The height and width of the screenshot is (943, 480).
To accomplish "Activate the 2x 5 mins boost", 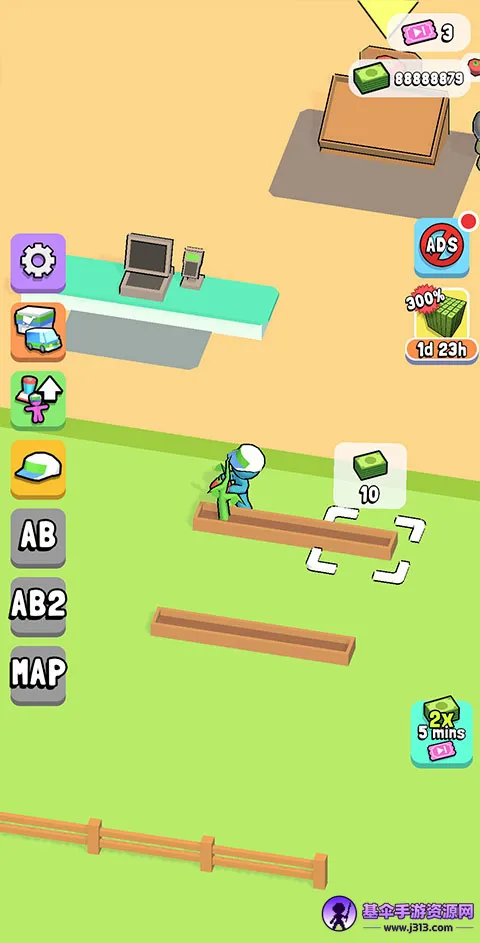I will [x=442, y=733].
